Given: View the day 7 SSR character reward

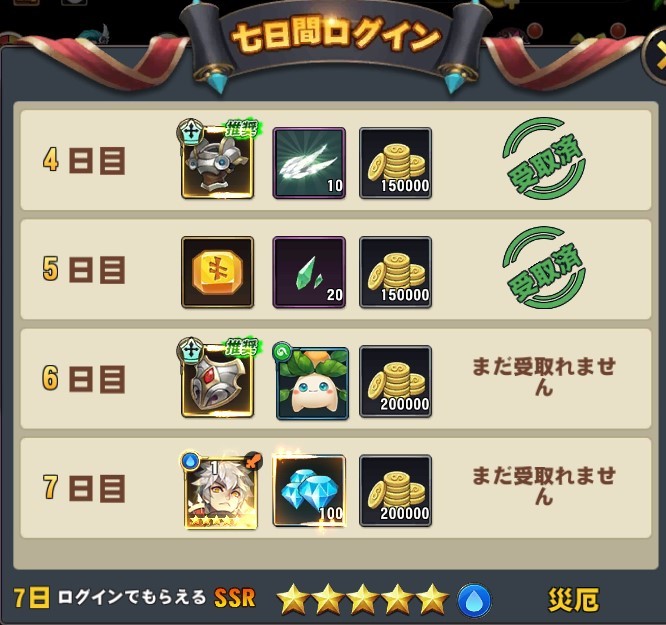Looking at the screenshot, I should click(217, 490).
